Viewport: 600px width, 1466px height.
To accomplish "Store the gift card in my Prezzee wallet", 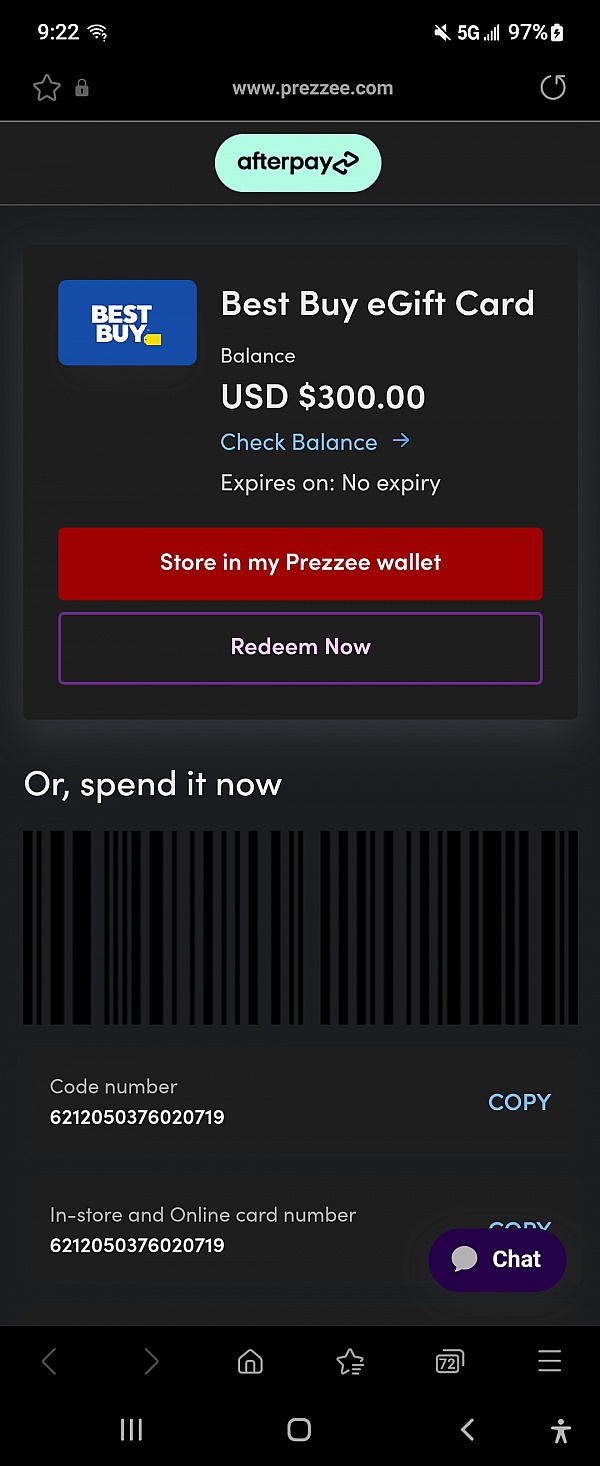I will [300, 563].
